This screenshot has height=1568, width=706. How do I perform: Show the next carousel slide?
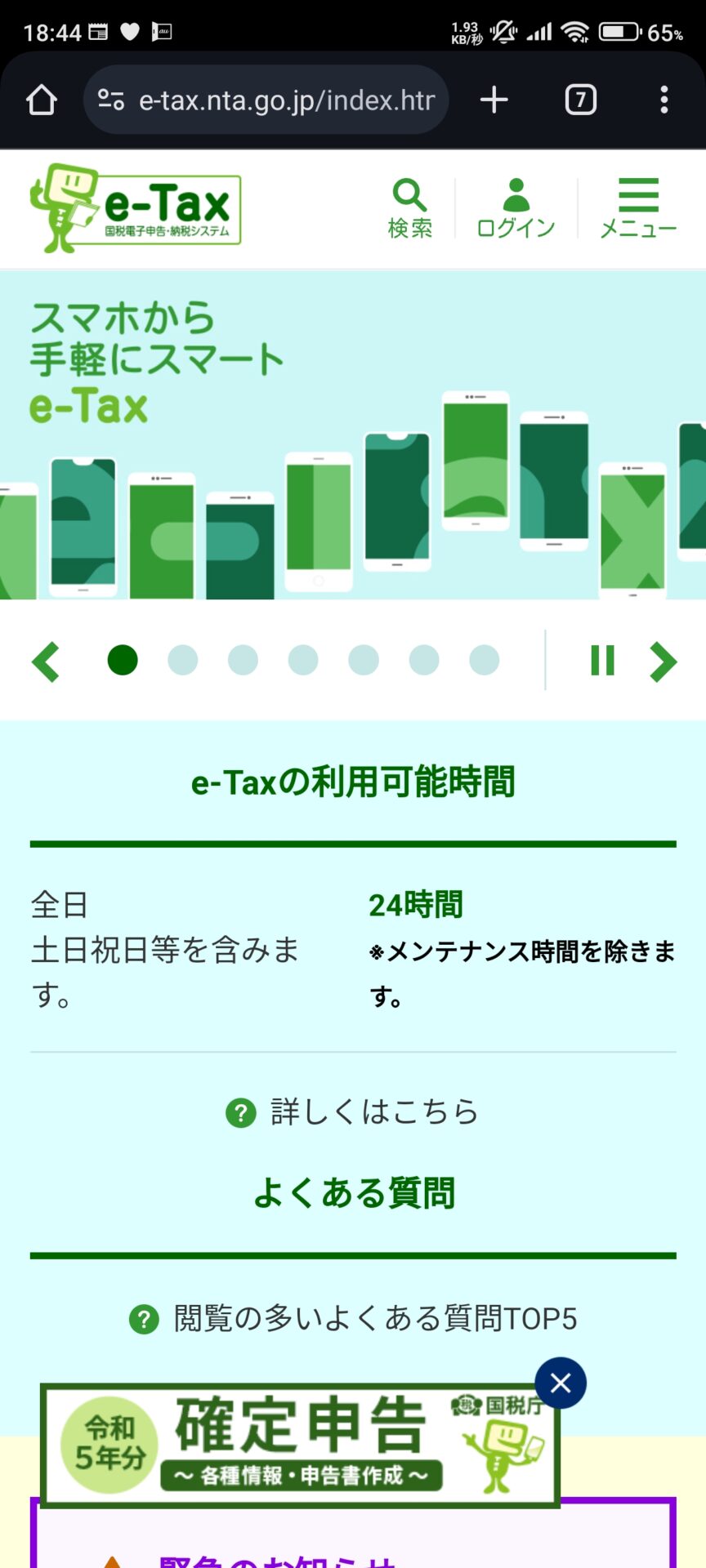663,661
